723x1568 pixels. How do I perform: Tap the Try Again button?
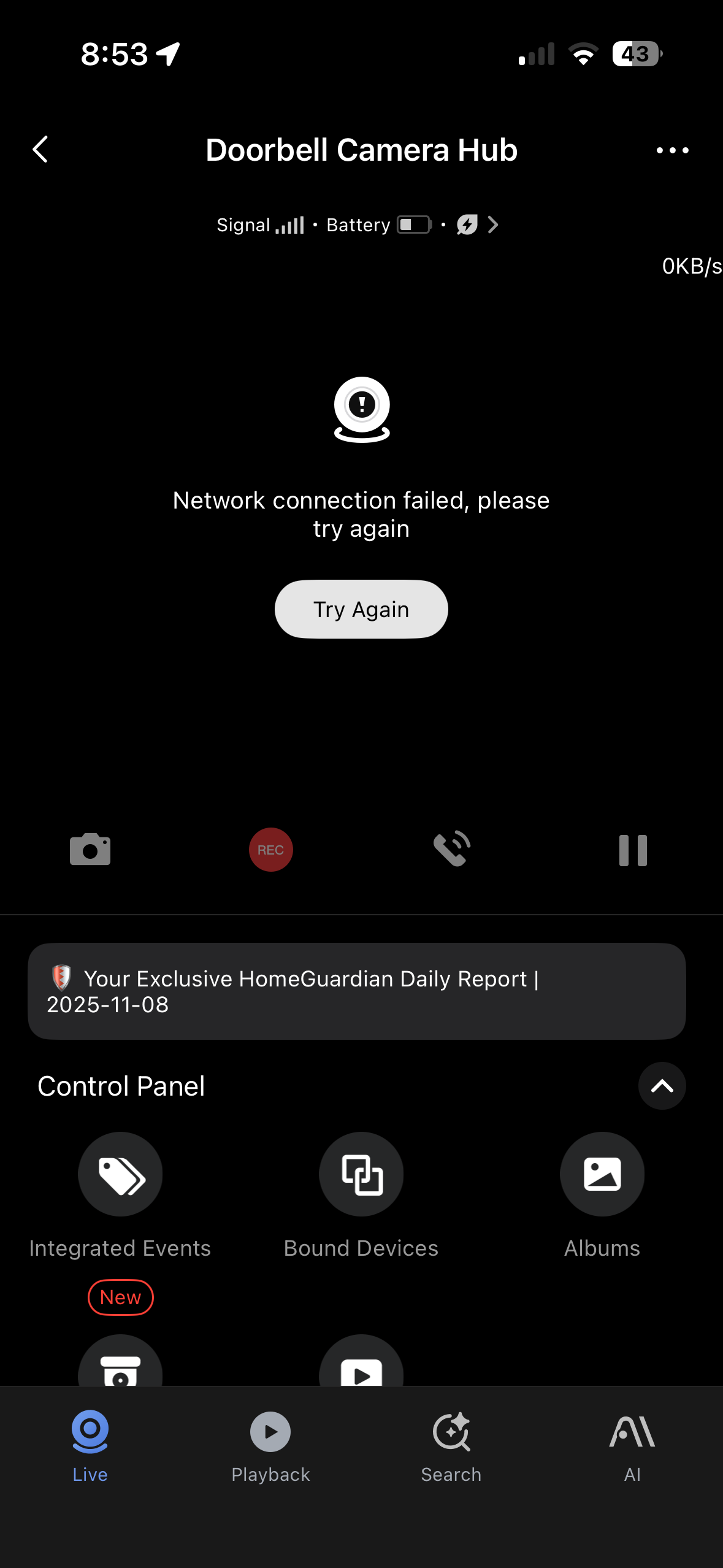pyautogui.click(x=361, y=609)
